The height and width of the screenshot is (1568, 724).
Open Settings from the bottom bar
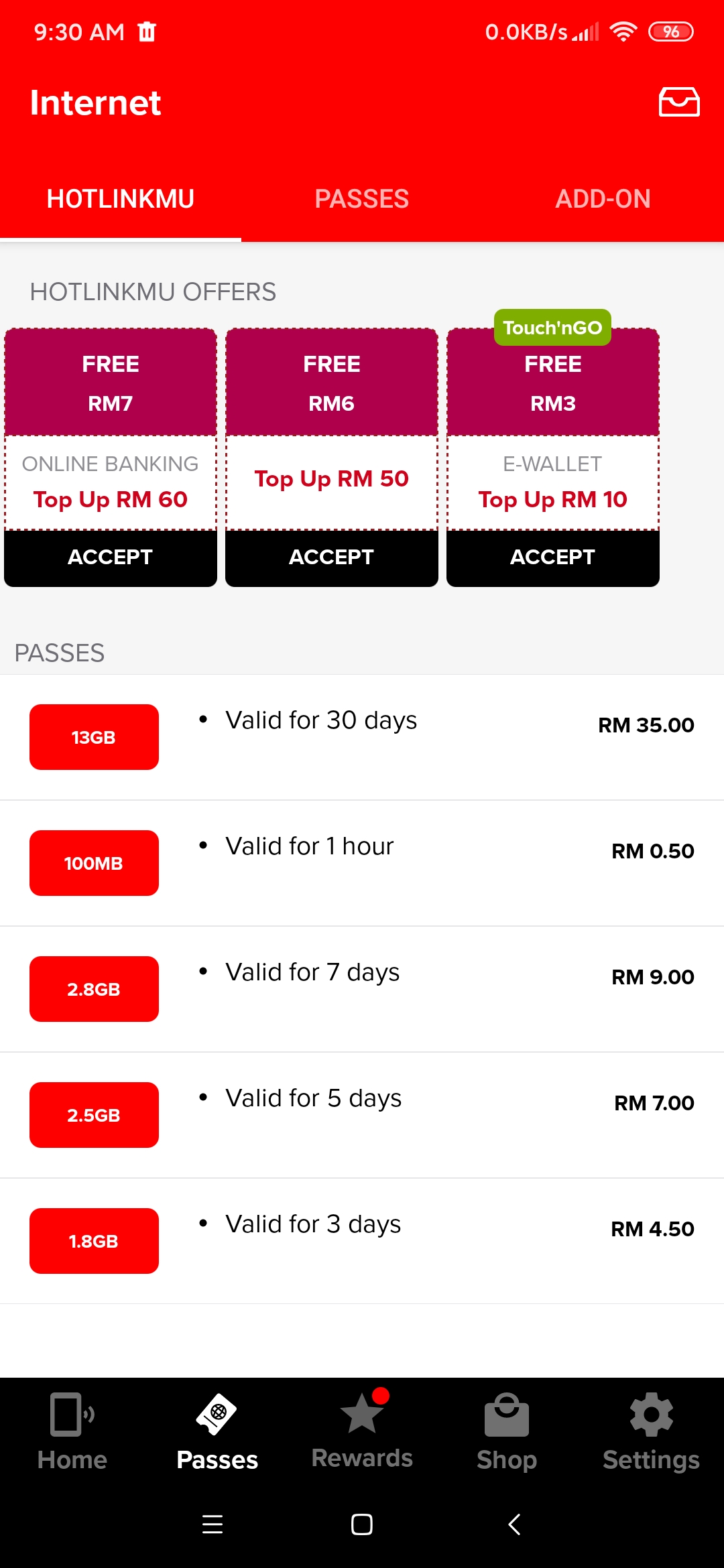tap(651, 1432)
